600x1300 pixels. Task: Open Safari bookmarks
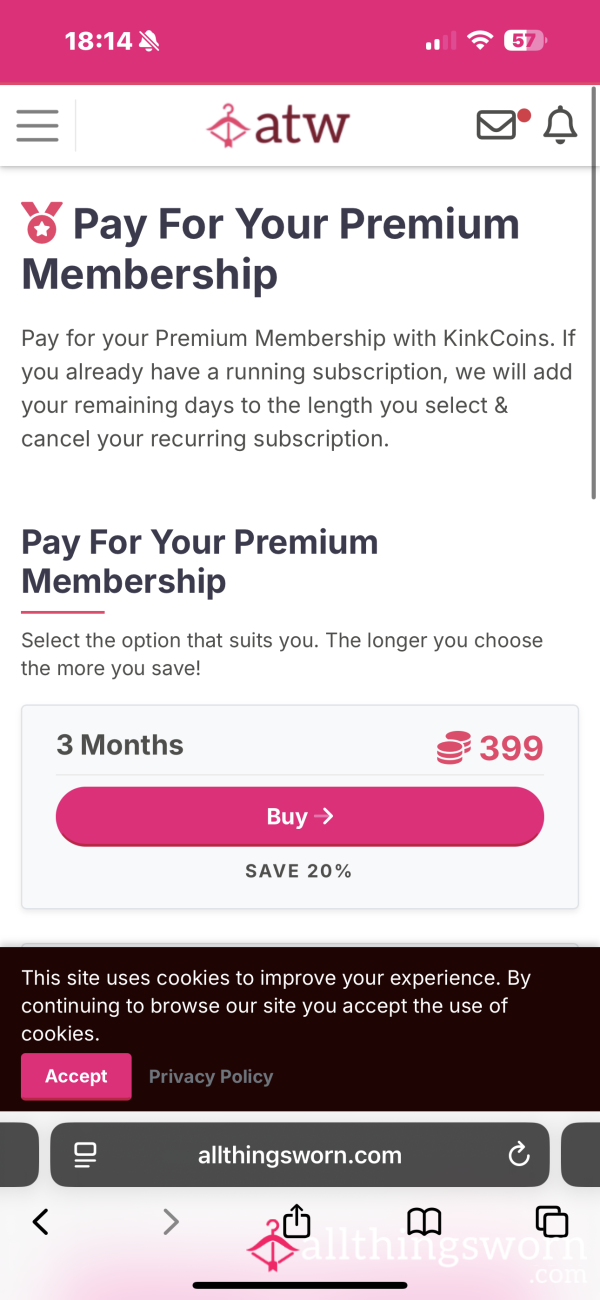coord(424,1221)
